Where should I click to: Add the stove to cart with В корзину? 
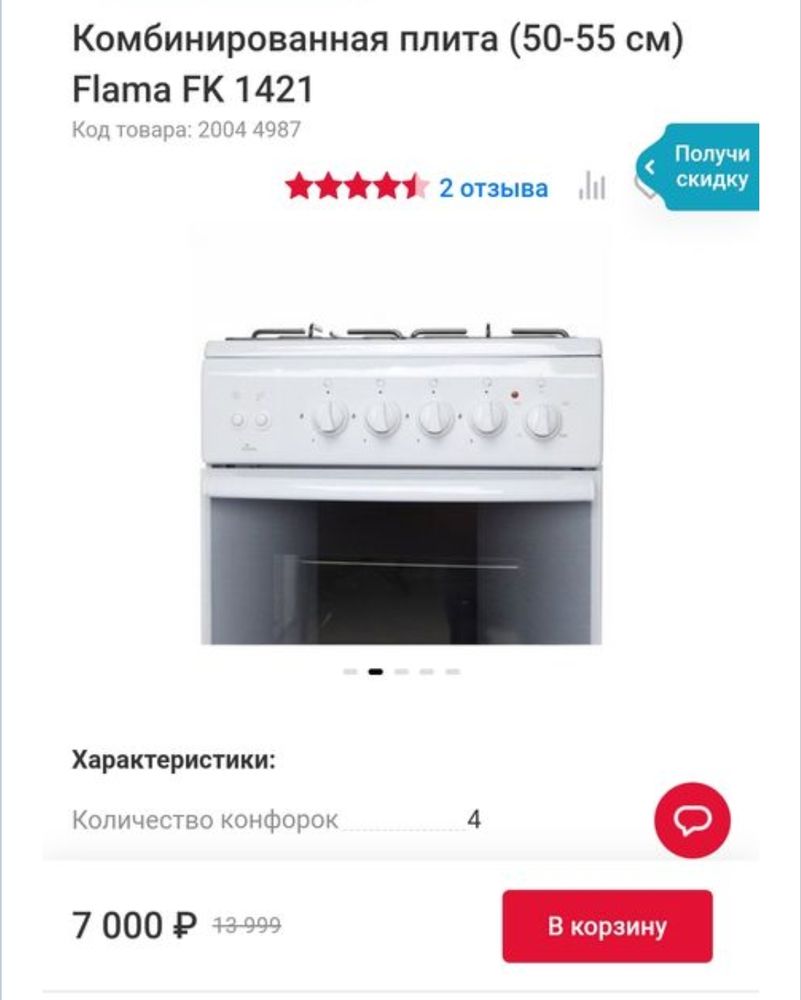coord(607,926)
